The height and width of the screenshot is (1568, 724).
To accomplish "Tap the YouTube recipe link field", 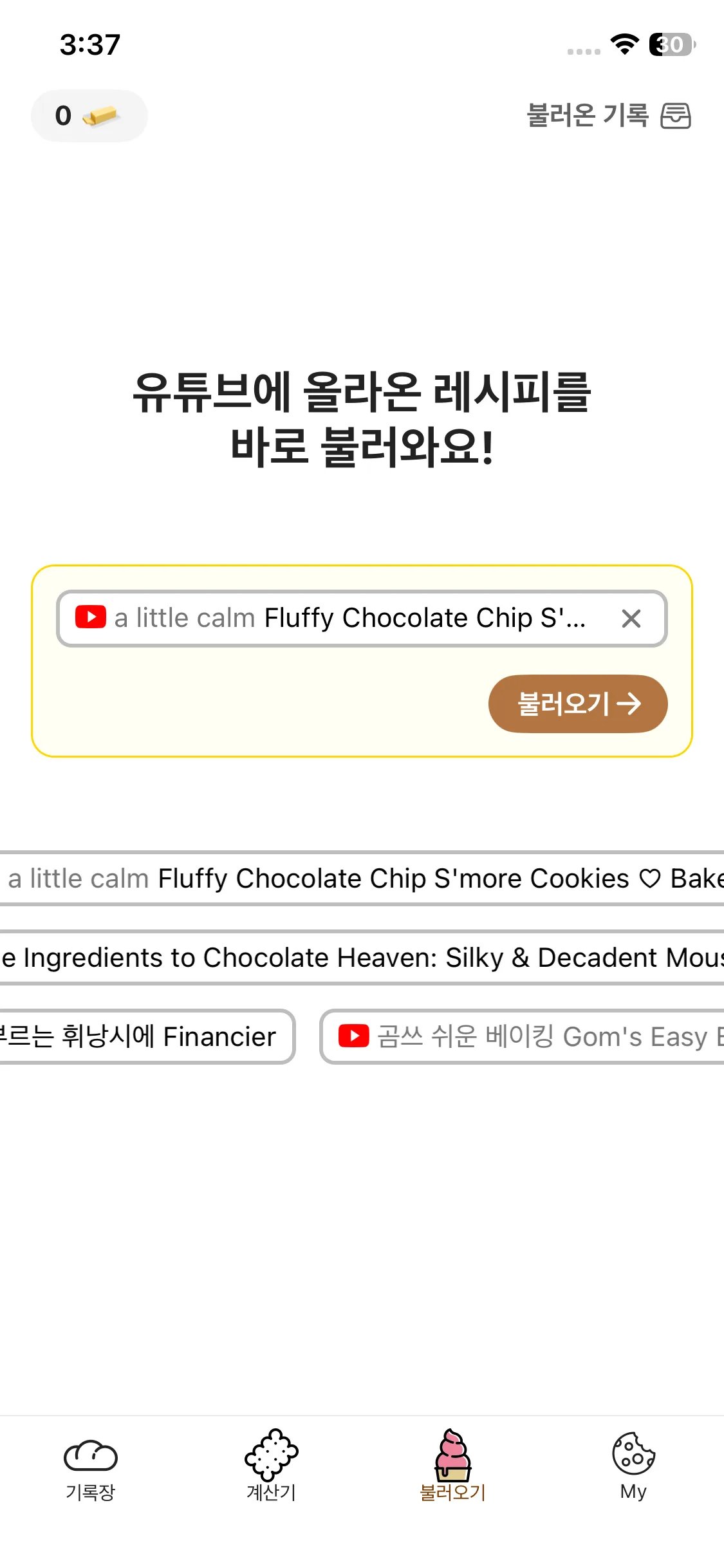I will coord(362,619).
